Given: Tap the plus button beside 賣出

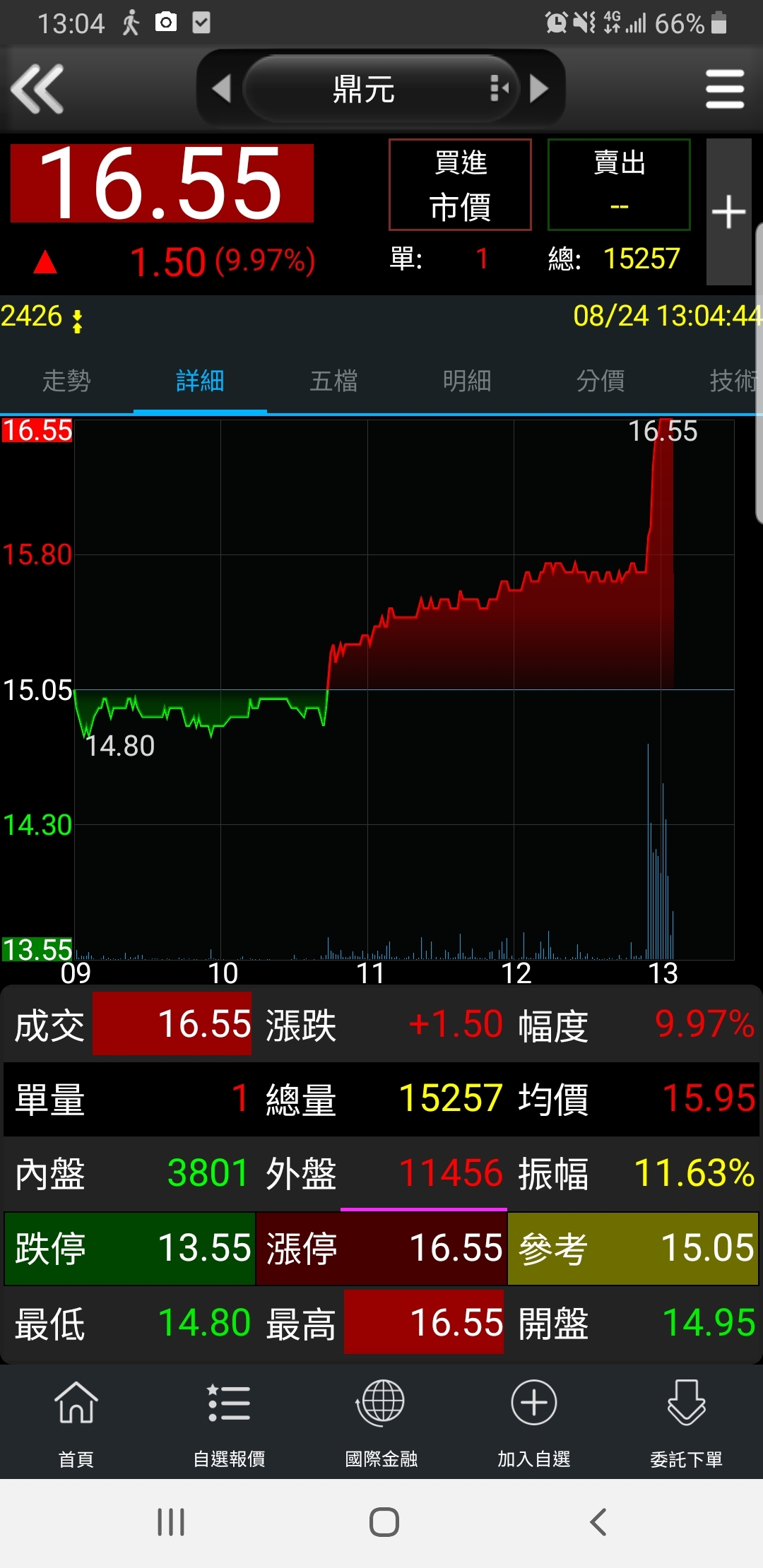Looking at the screenshot, I should (x=728, y=212).
